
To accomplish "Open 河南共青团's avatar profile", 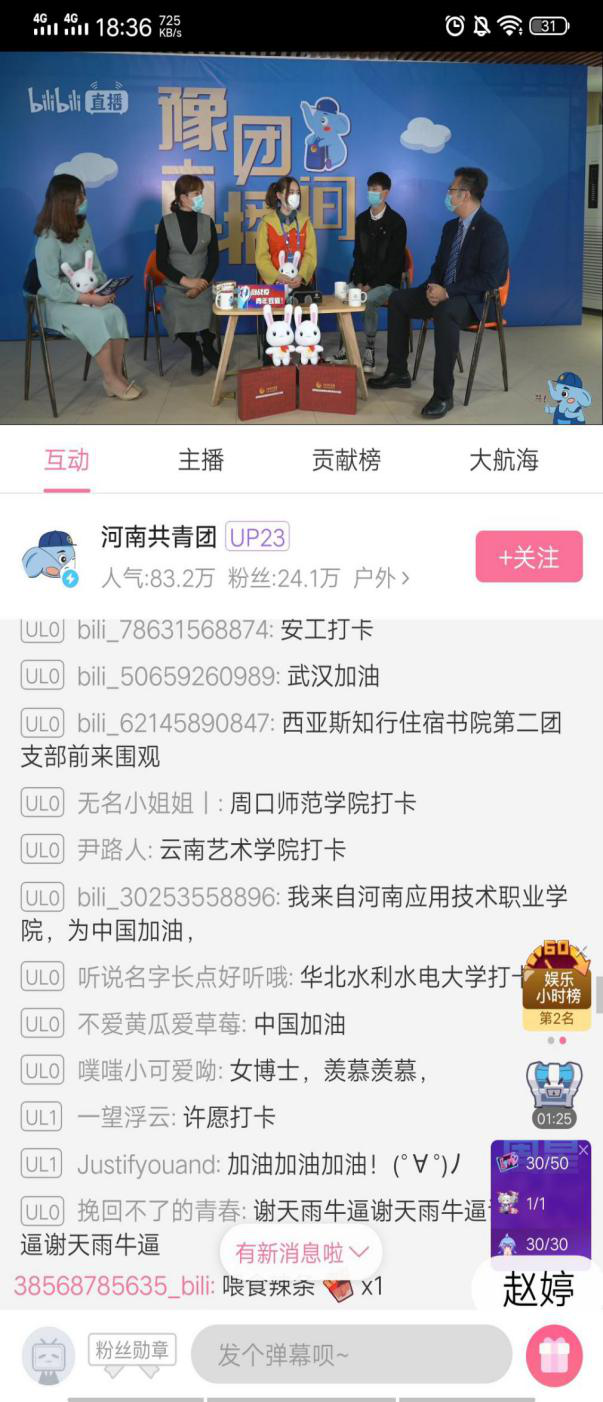I will click(49, 557).
